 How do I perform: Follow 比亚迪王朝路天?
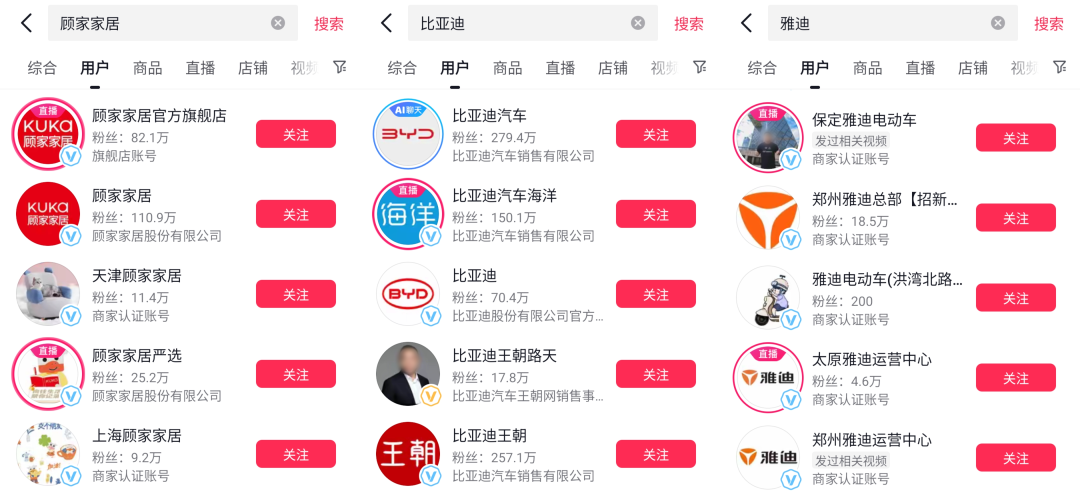tap(656, 374)
